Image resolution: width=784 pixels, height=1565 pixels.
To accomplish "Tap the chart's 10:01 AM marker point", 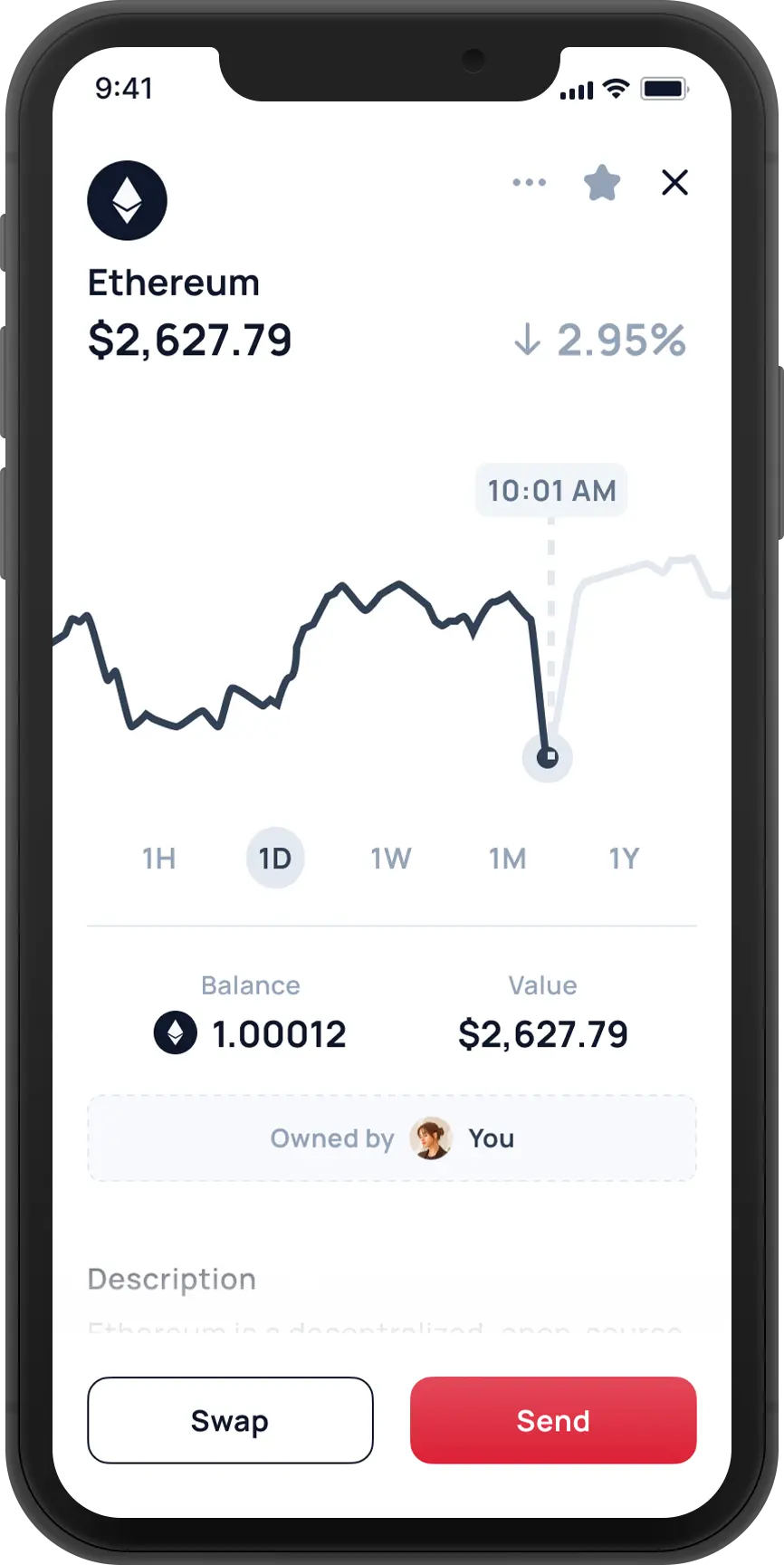I will pyautogui.click(x=547, y=757).
